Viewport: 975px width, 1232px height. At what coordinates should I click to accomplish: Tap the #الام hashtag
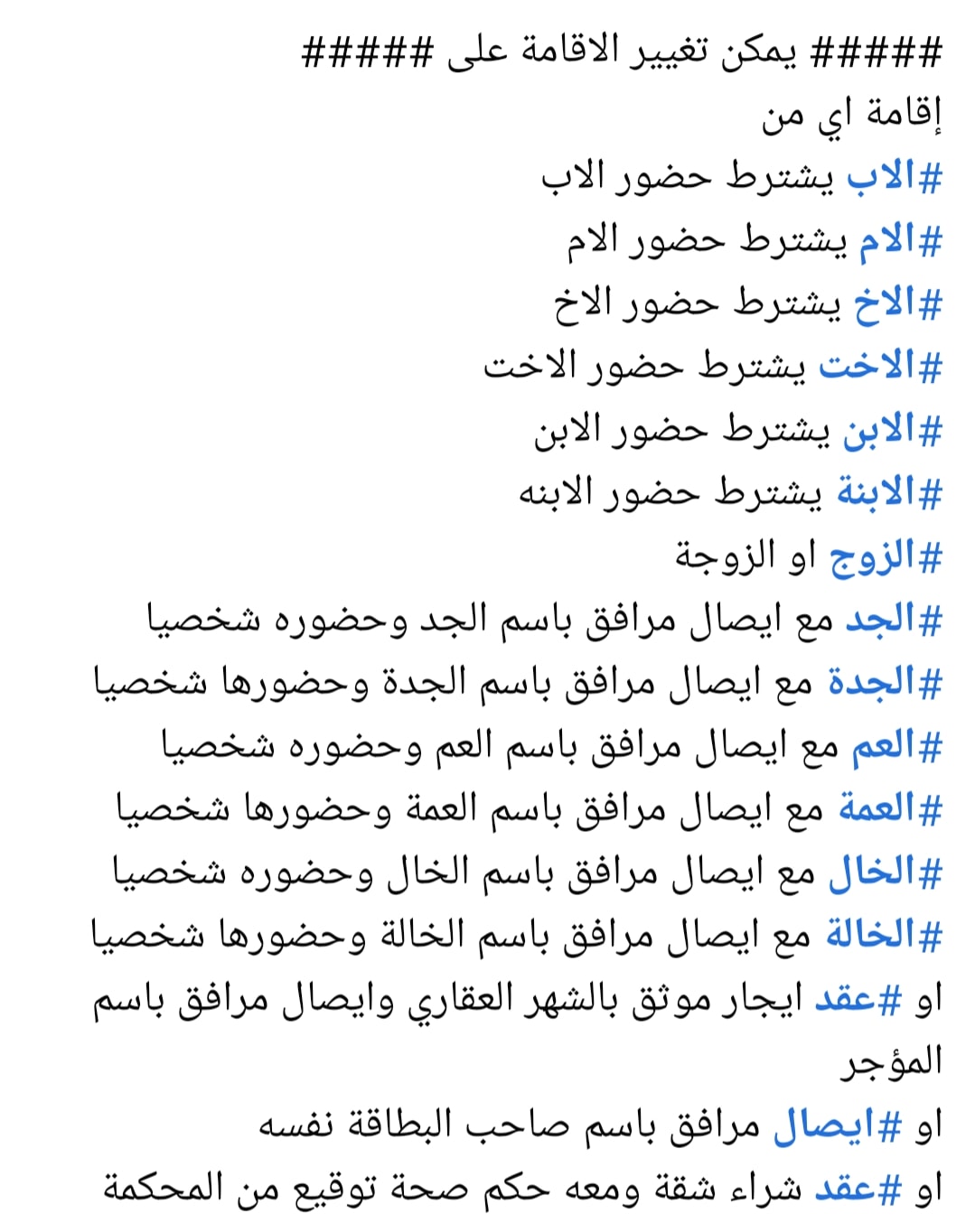point(900,240)
